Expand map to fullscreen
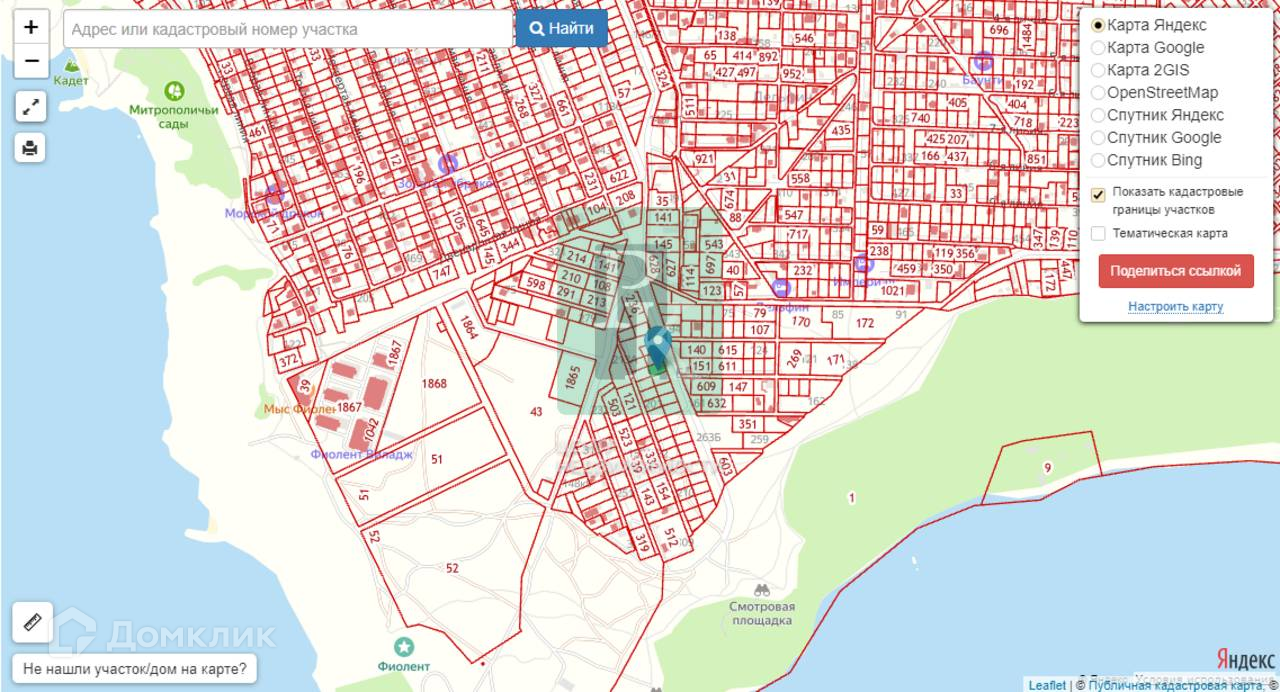This screenshot has height=692, width=1280. (x=31, y=107)
